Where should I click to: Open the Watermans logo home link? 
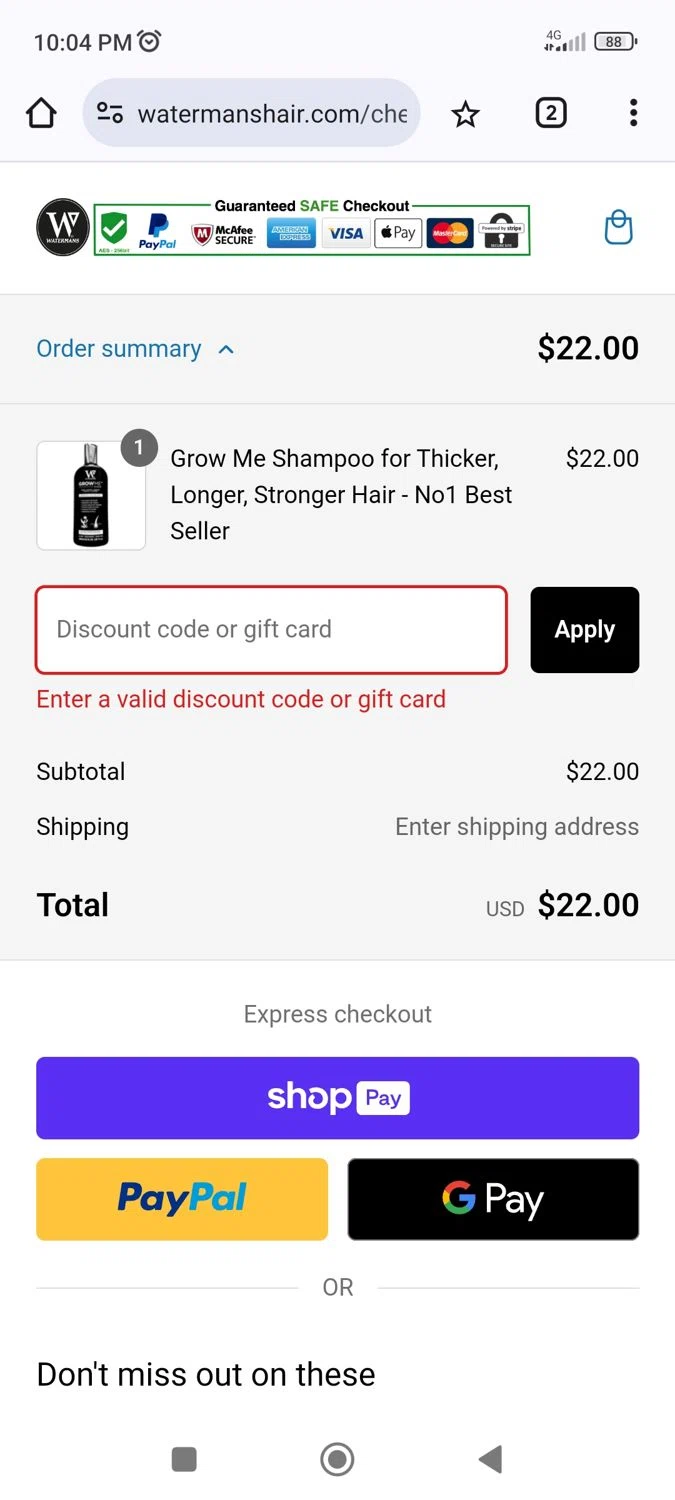pyautogui.click(x=62, y=227)
